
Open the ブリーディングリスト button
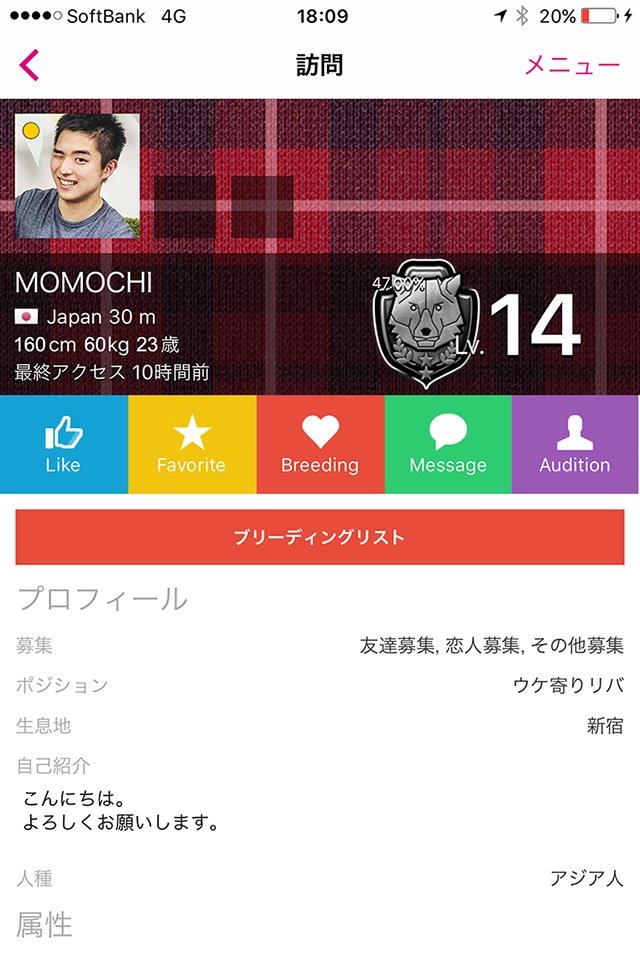point(320,537)
